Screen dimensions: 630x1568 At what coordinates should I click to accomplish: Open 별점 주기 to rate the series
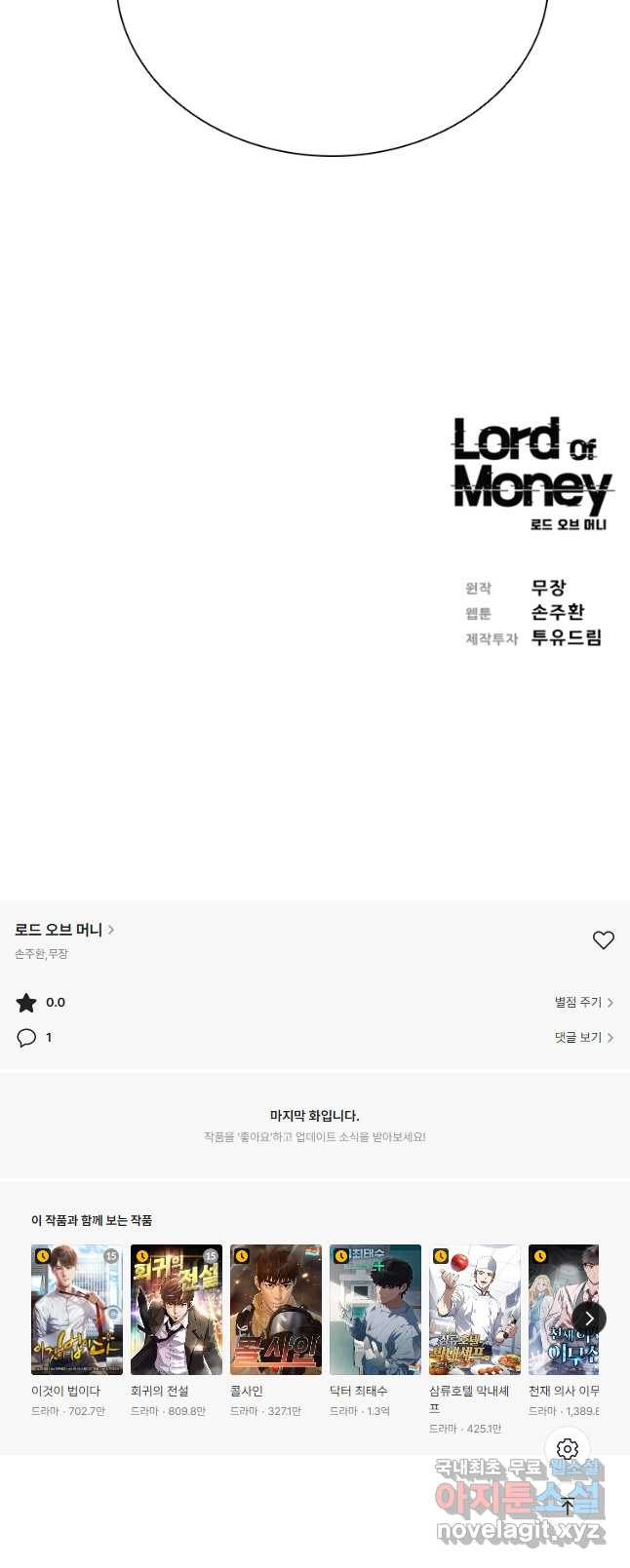583,1002
